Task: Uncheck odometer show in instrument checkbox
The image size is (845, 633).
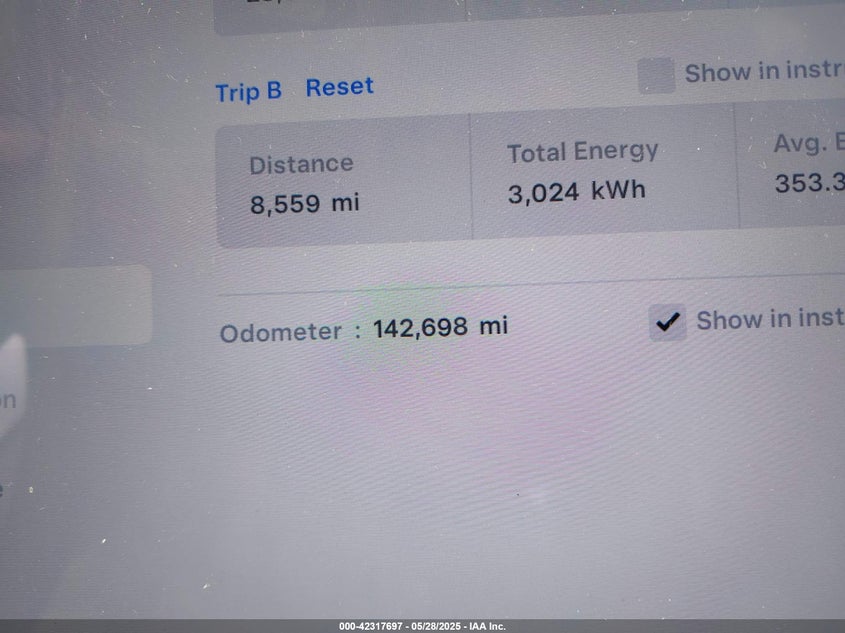Action: tap(667, 322)
